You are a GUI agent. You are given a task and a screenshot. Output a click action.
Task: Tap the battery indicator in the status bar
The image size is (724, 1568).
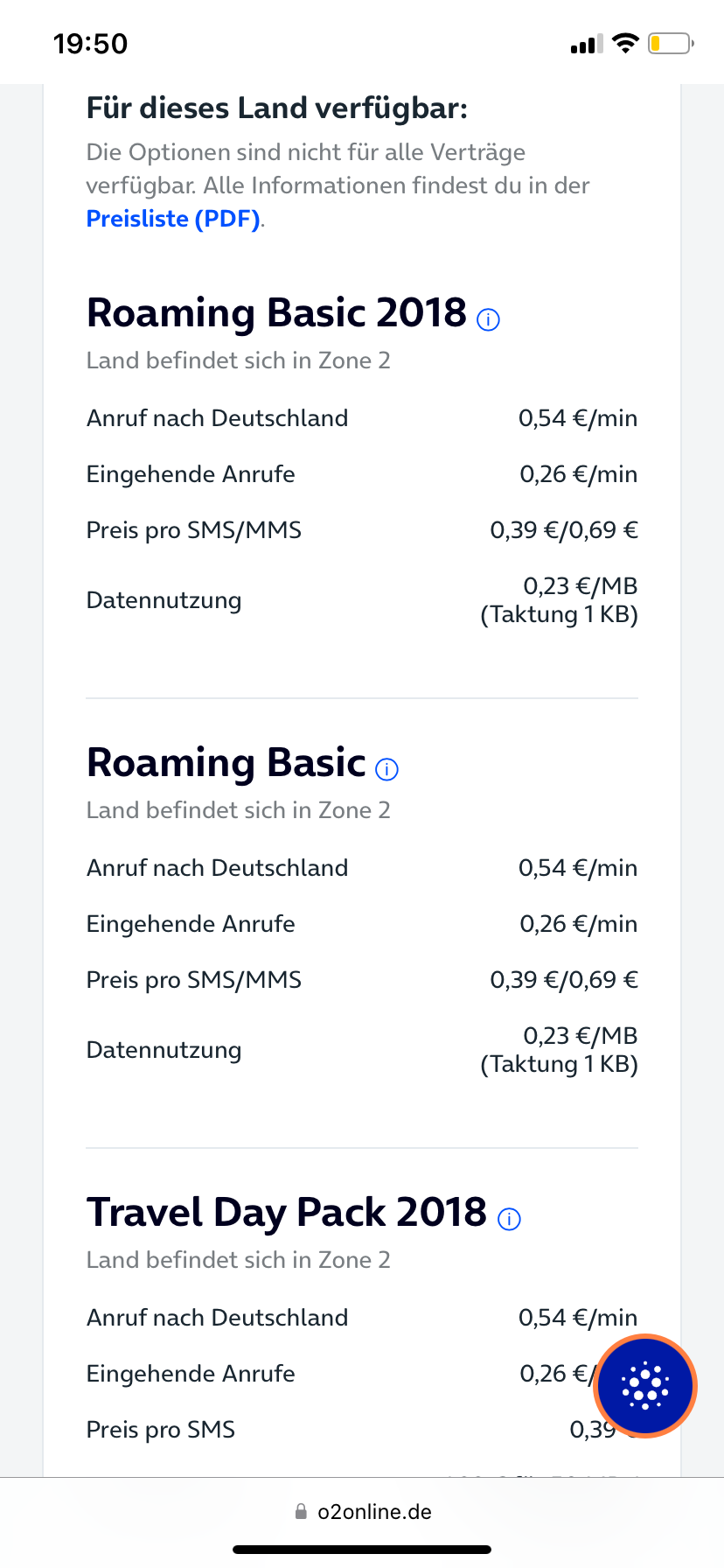670,42
